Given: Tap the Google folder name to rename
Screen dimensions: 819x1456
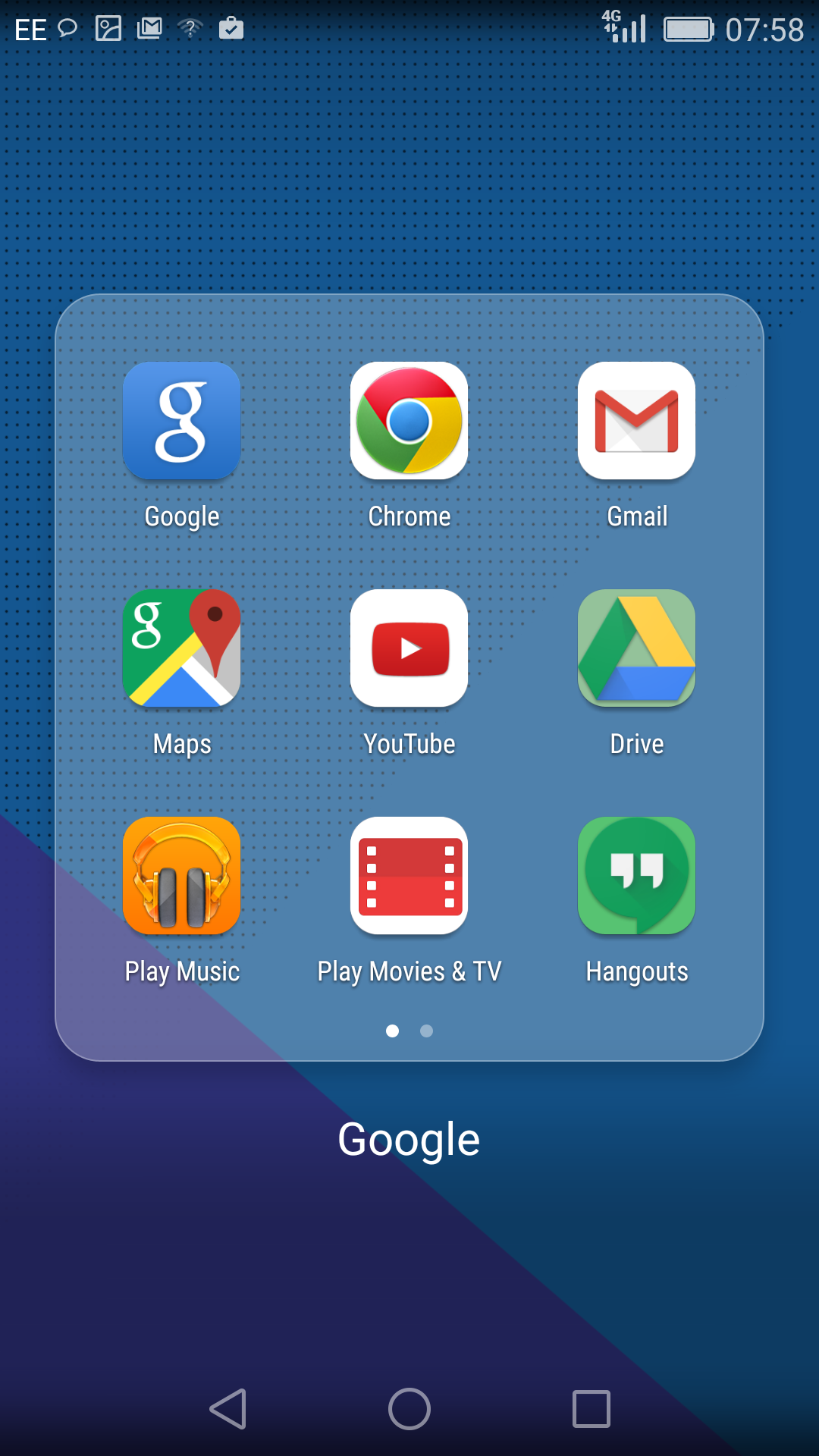Looking at the screenshot, I should tap(409, 1140).
